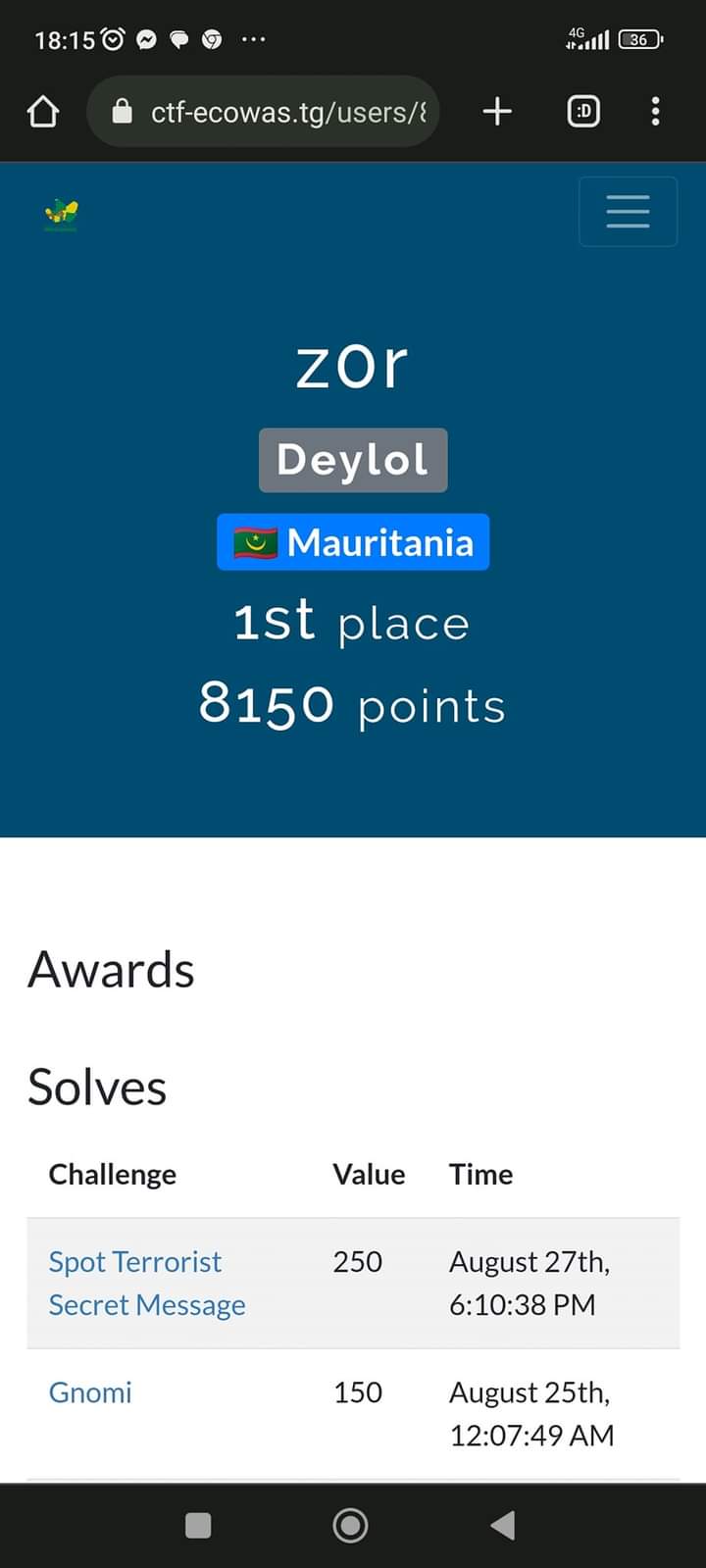Open the Deylol team badge
The image size is (706, 1568).
click(353, 460)
